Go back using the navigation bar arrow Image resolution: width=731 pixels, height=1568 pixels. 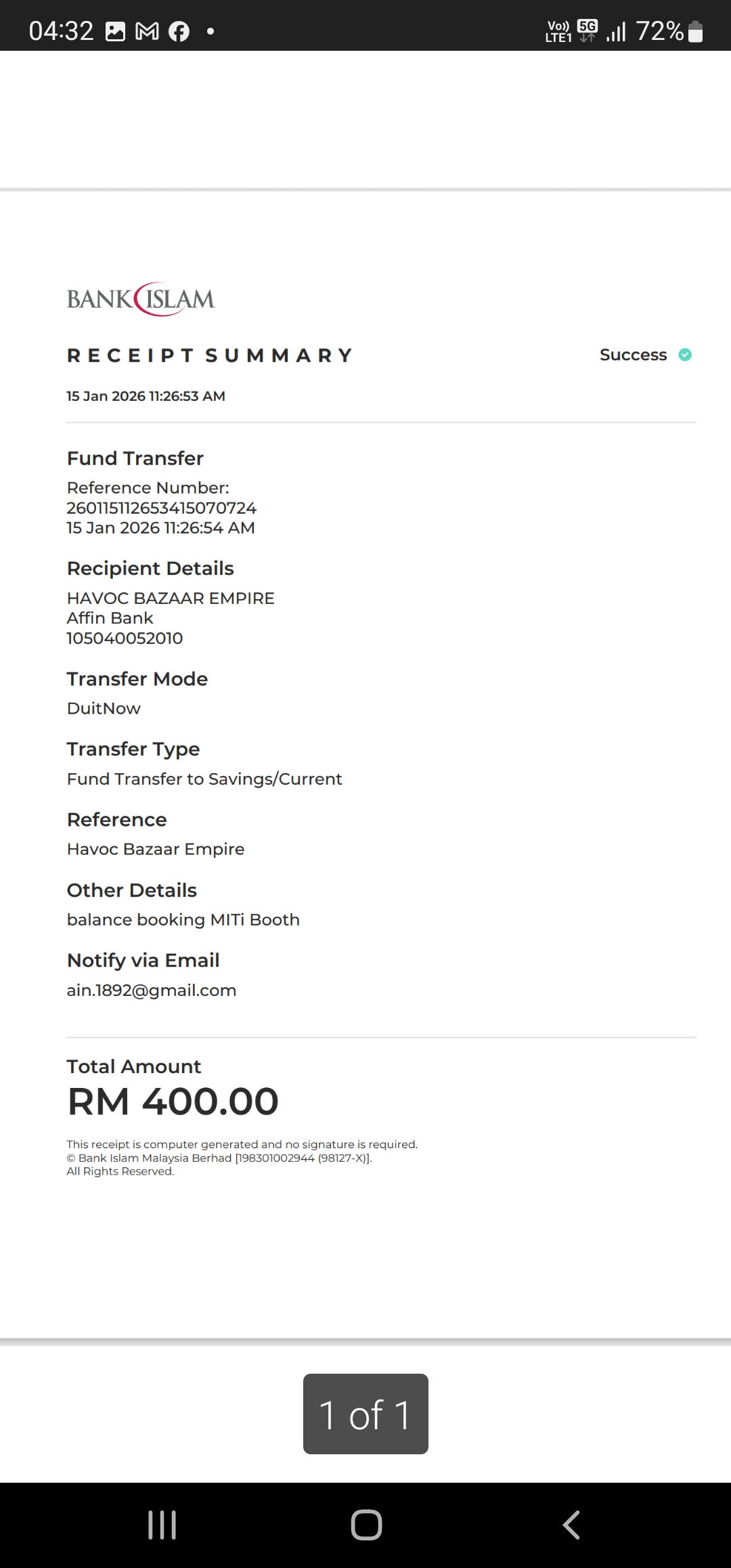pos(571,1525)
